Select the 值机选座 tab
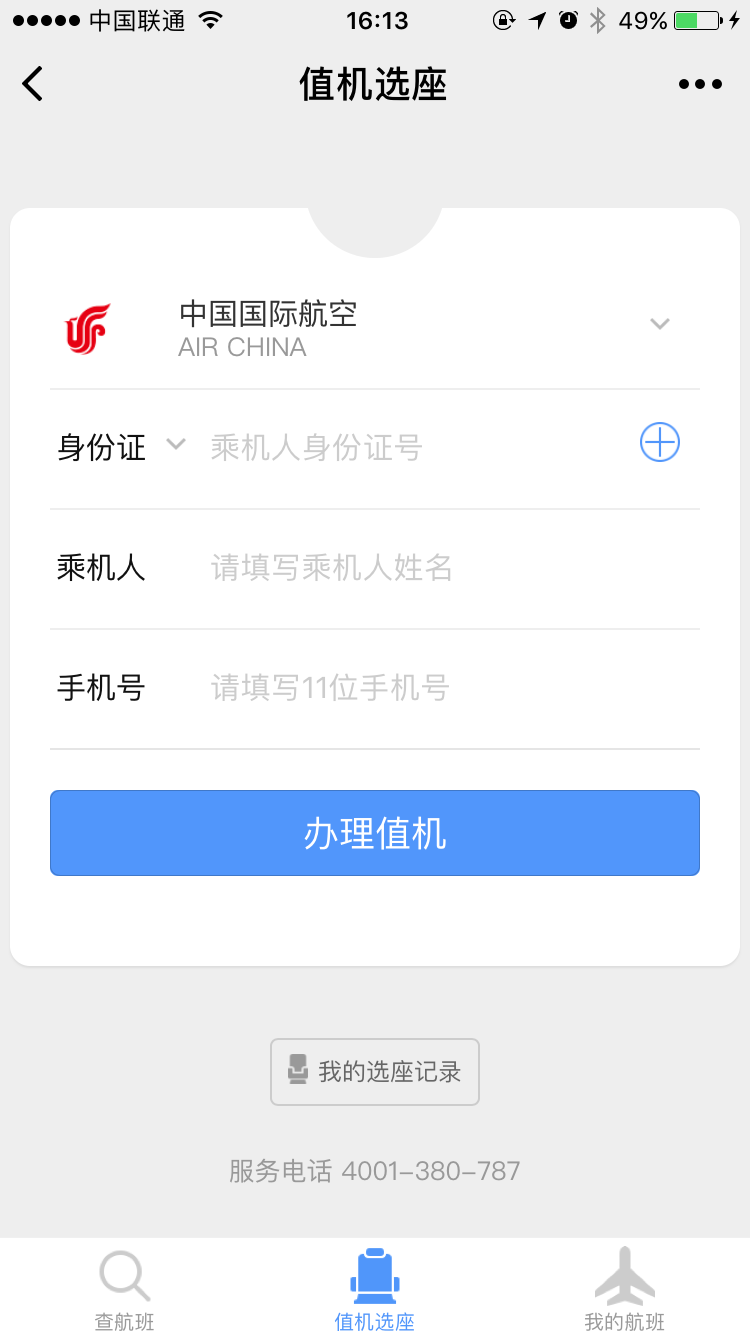 375,1290
